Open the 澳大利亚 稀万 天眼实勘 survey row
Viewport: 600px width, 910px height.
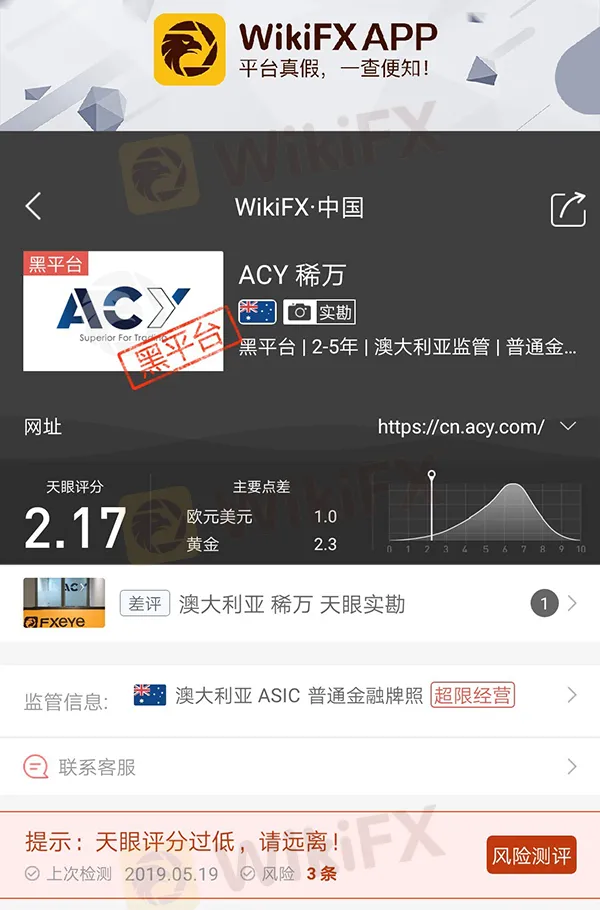click(290, 604)
